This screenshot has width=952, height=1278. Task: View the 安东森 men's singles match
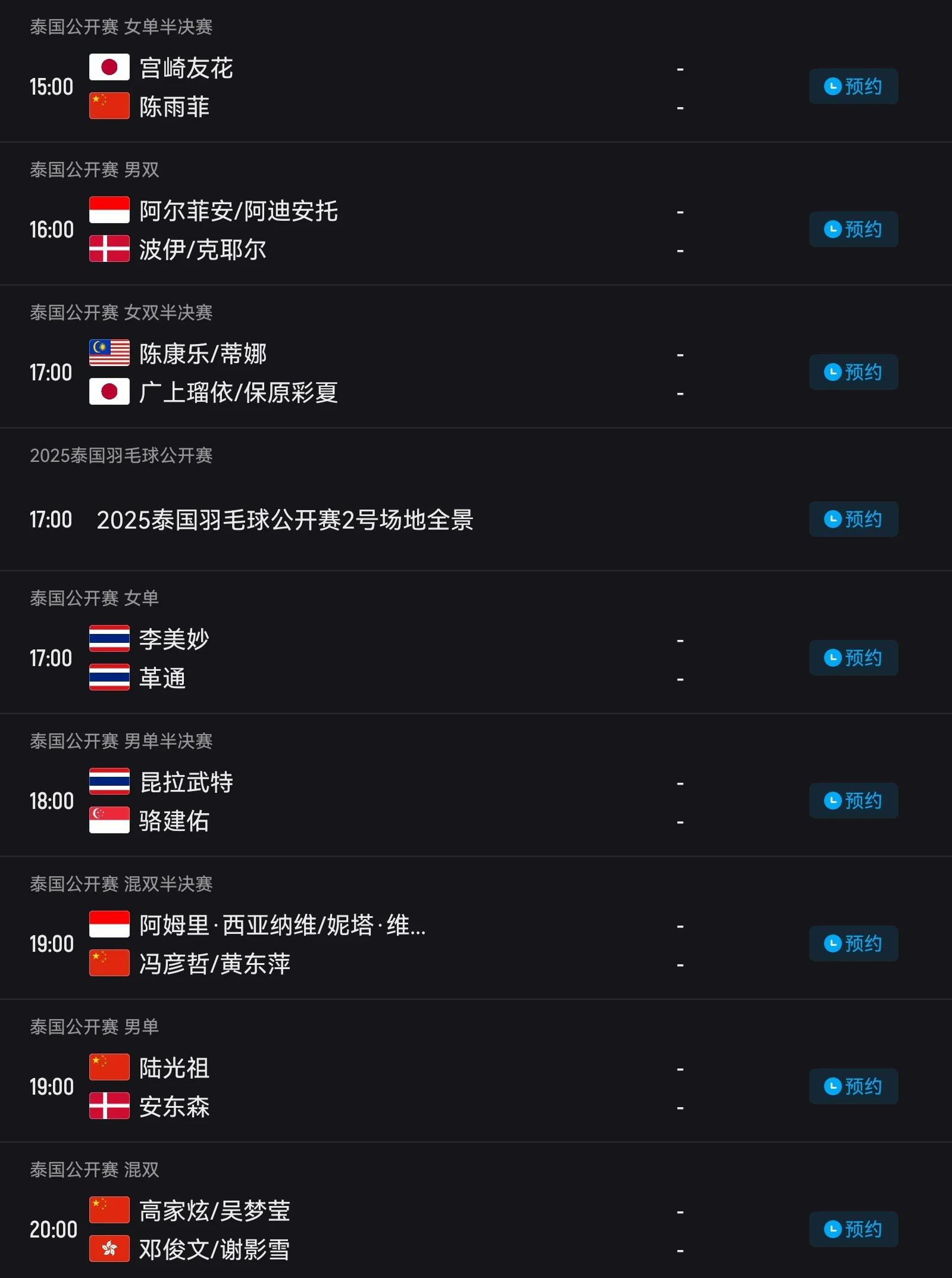pos(174,1107)
